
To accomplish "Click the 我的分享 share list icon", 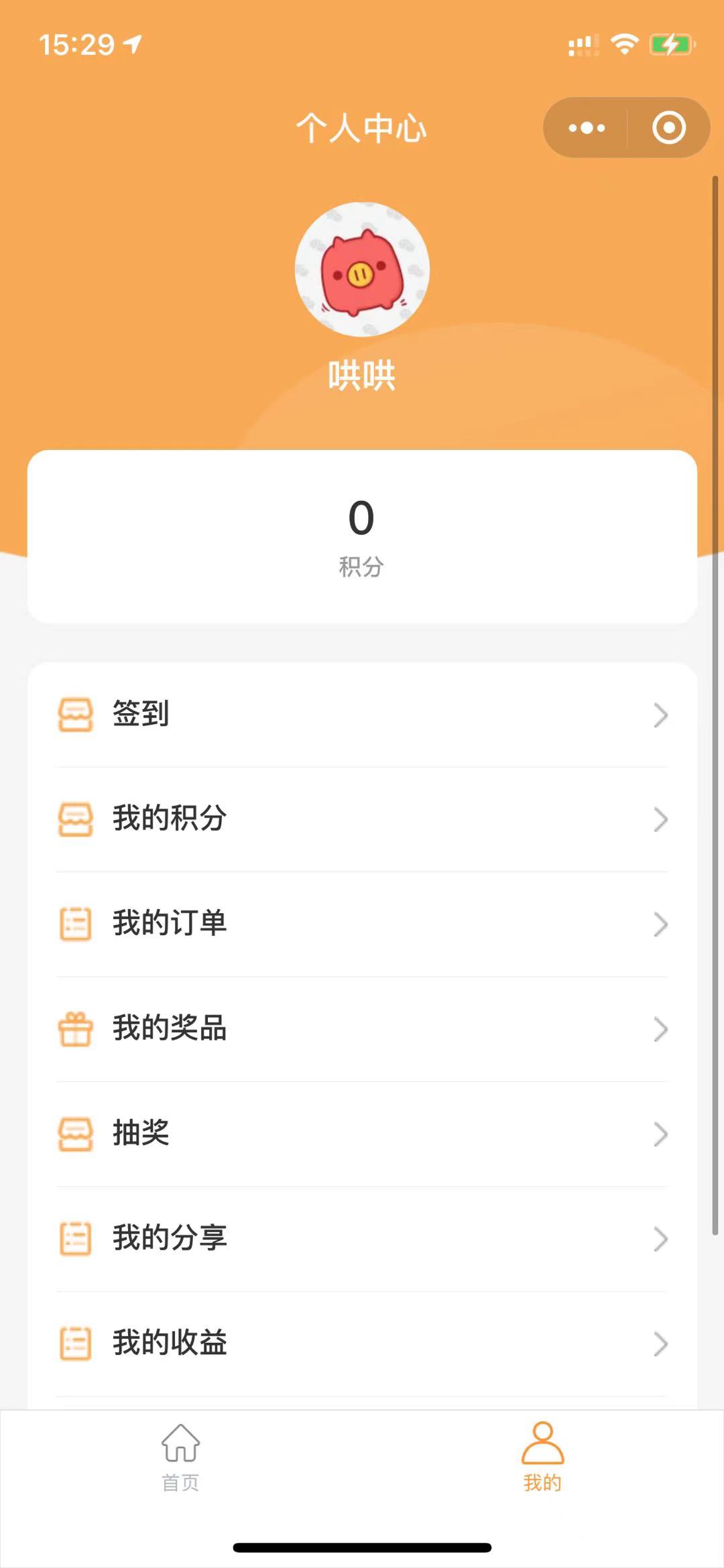I will [76, 1238].
